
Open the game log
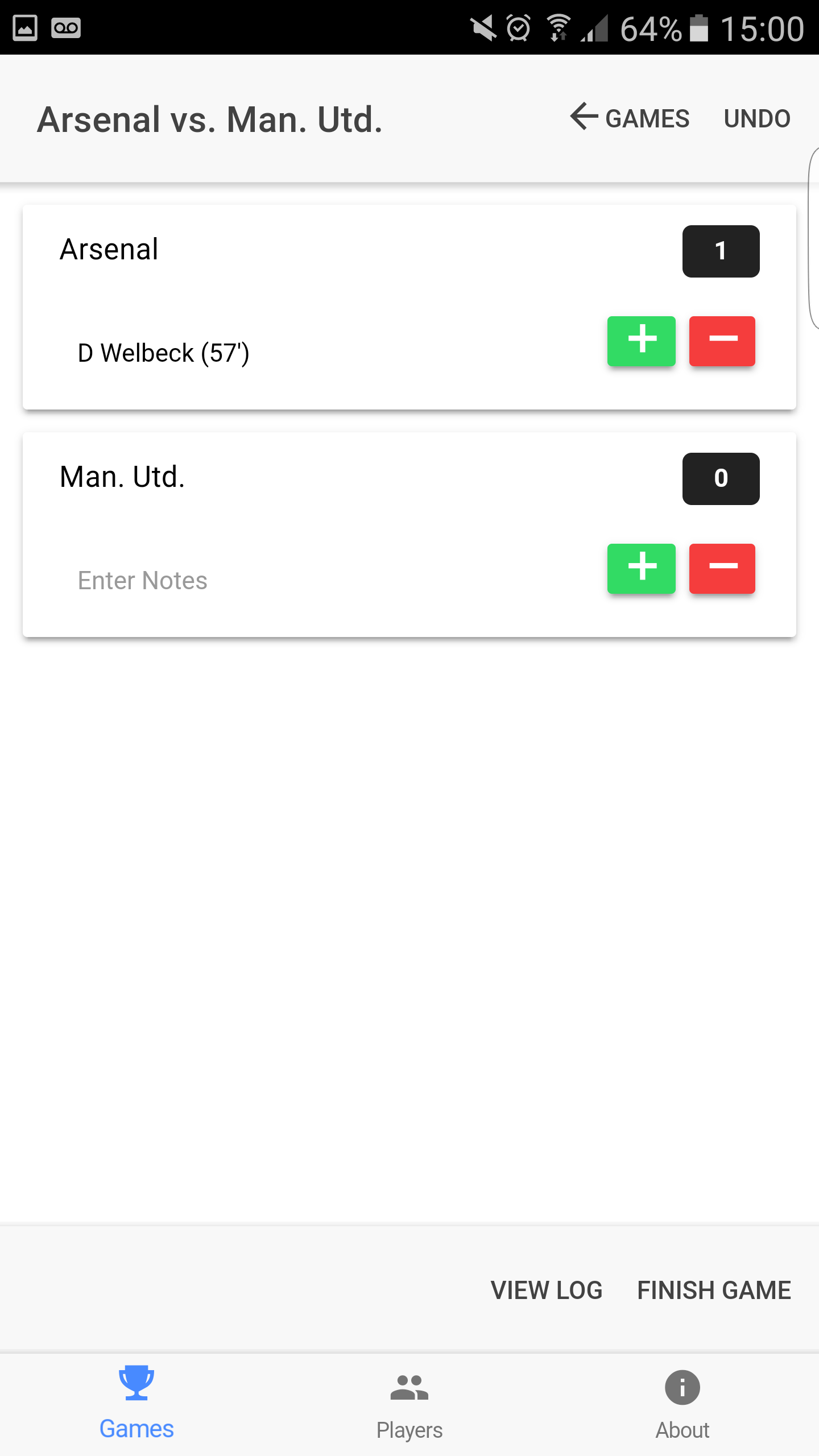click(547, 1290)
